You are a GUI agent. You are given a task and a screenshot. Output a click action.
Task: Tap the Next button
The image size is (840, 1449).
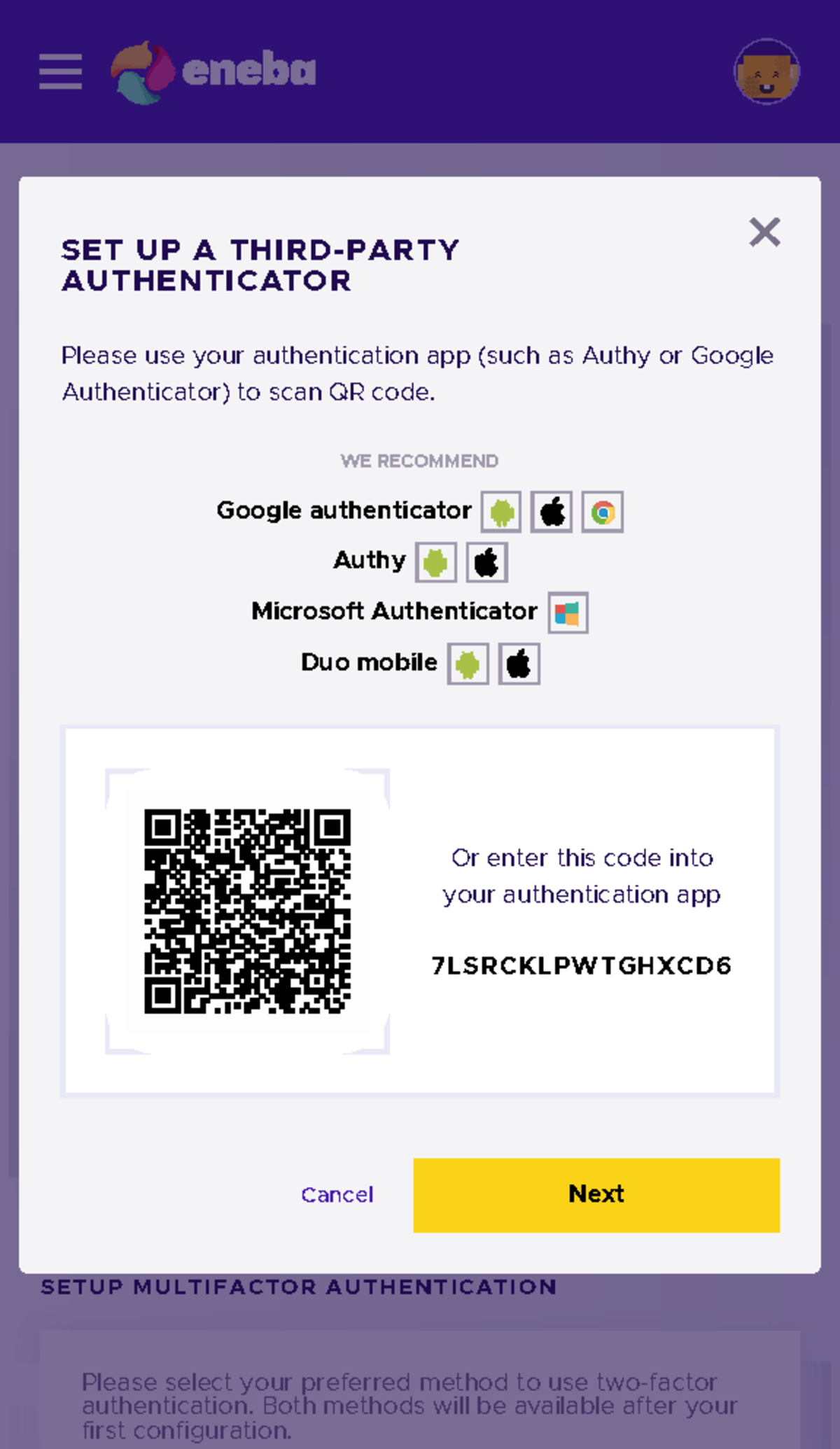pos(596,1194)
